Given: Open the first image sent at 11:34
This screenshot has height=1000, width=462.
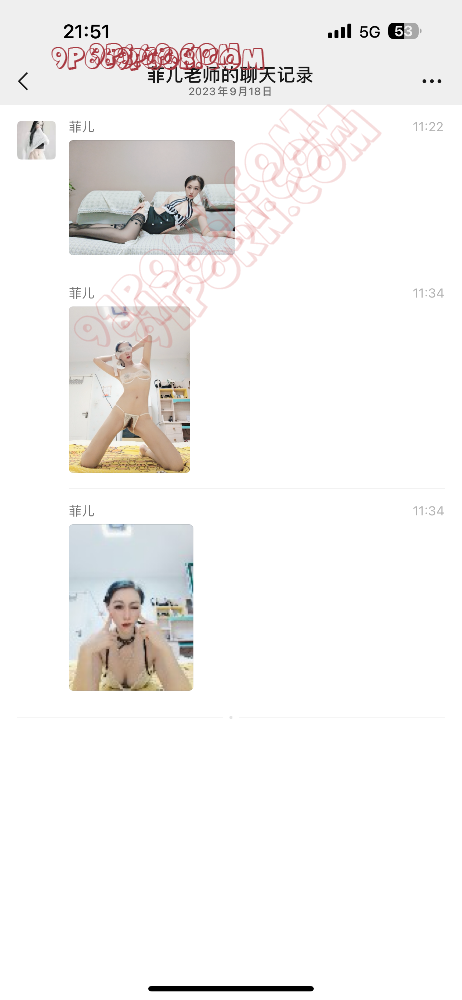Looking at the screenshot, I should pyautogui.click(x=130, y=390).
